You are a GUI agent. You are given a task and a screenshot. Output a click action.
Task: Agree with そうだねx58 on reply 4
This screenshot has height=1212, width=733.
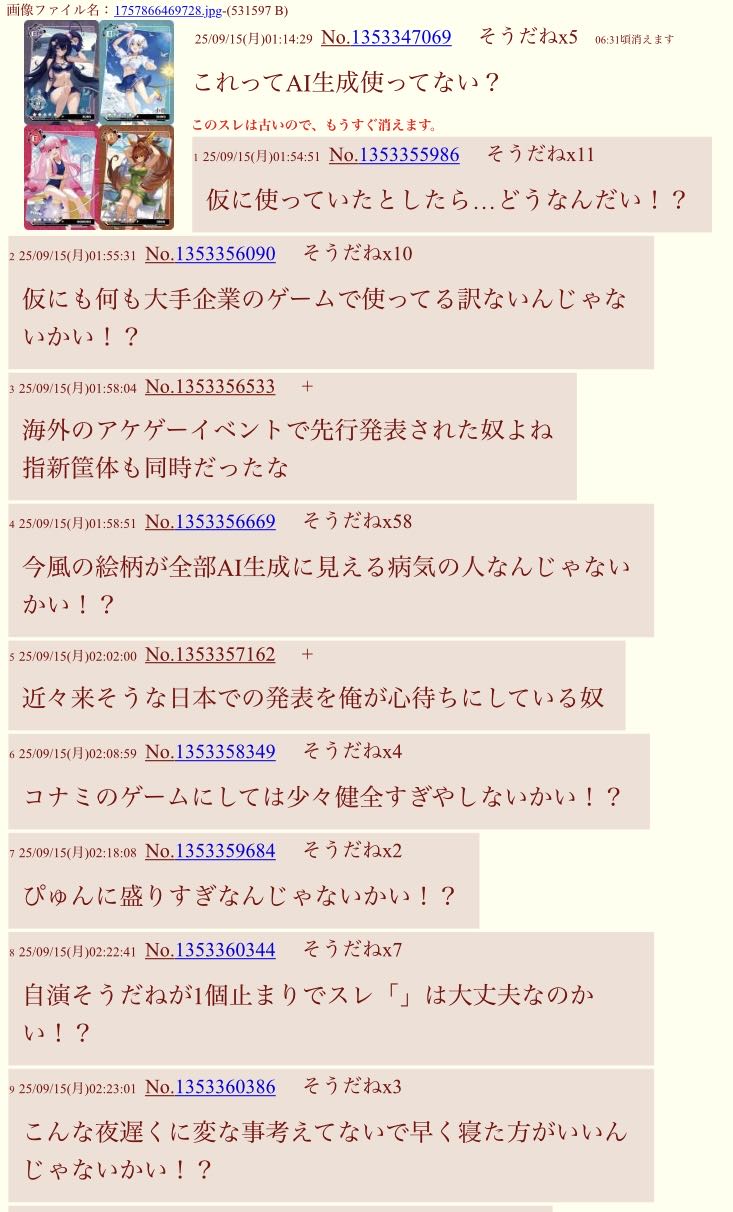[357, 521]
